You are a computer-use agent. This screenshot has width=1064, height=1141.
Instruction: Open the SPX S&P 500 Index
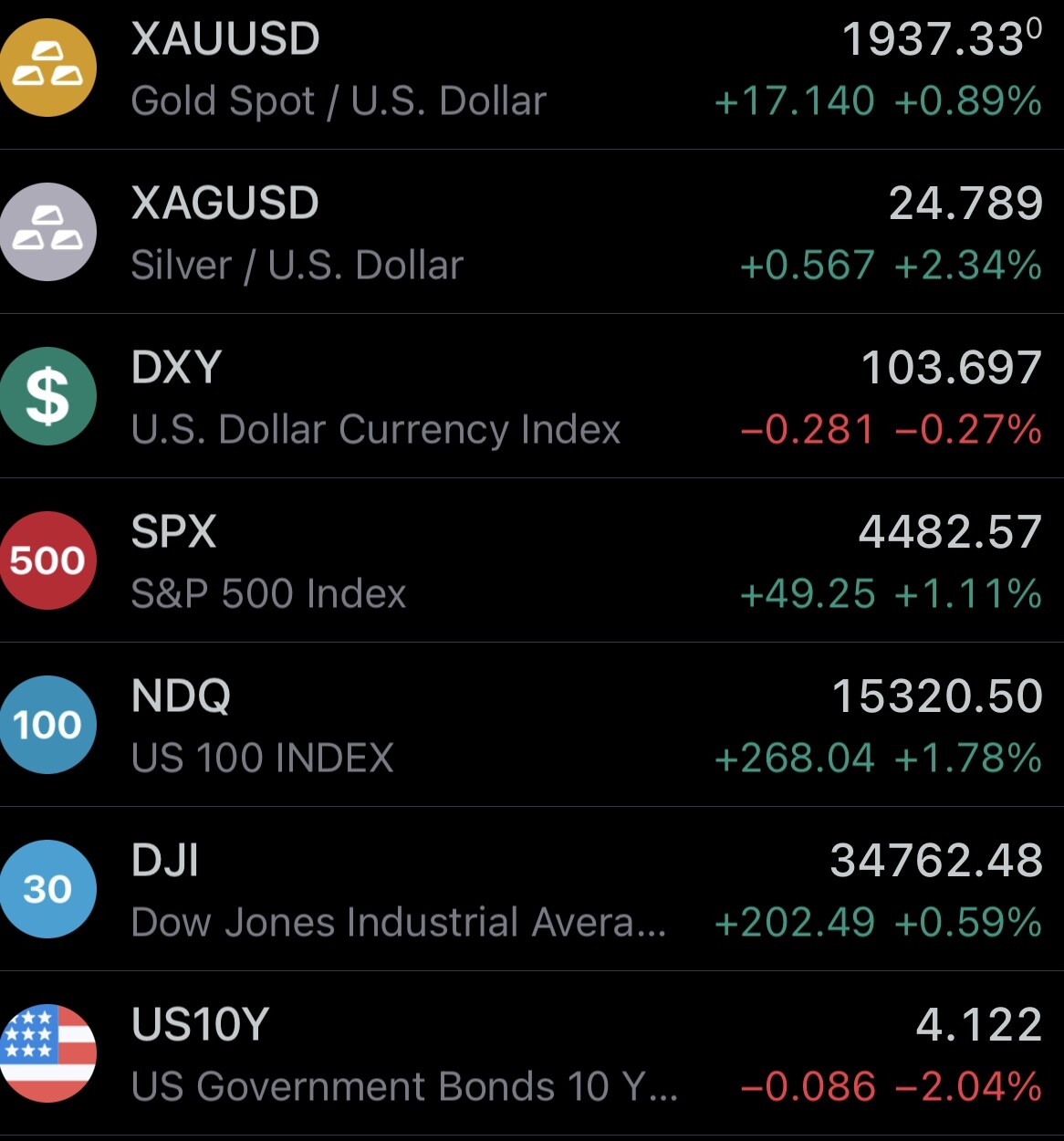532,562
